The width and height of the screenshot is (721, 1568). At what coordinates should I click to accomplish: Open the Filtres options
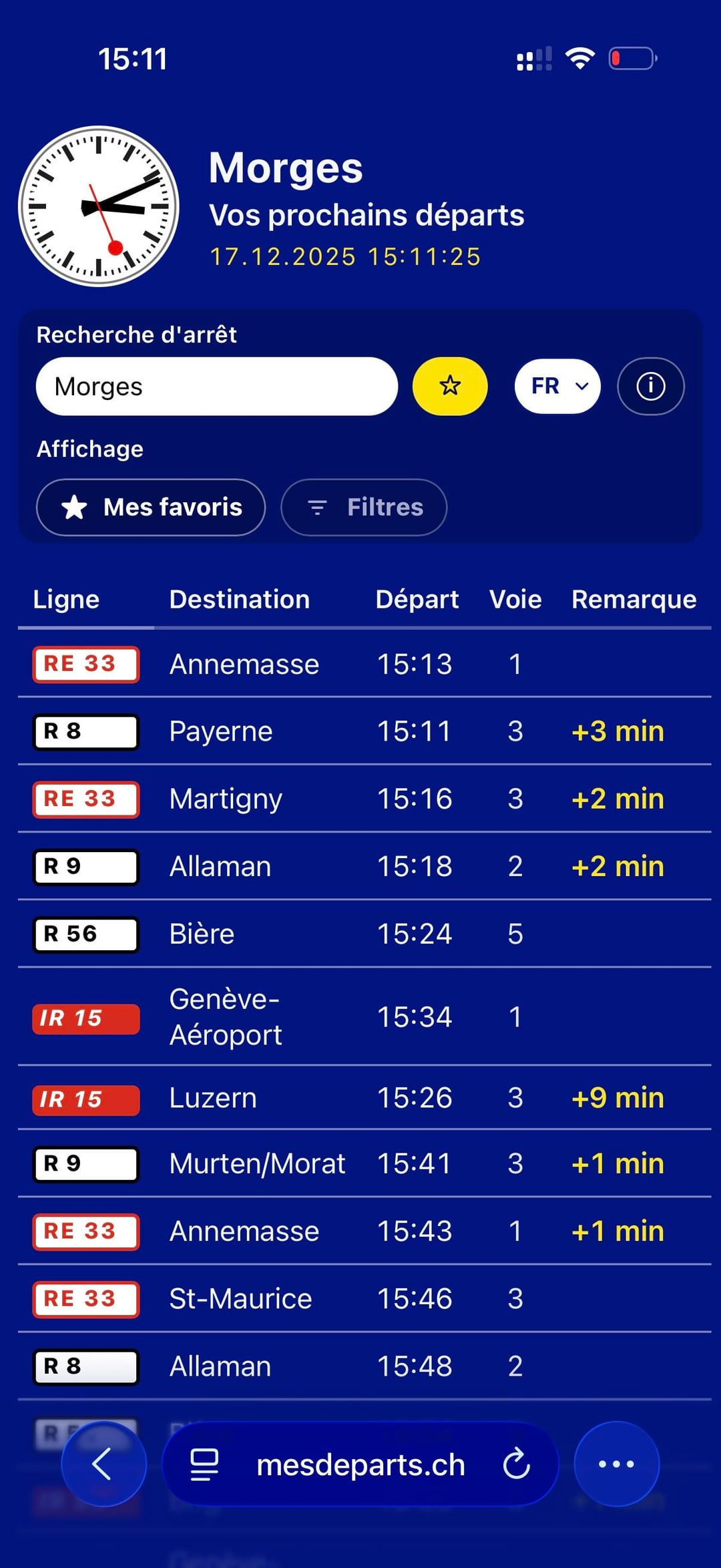coord(364,508)
